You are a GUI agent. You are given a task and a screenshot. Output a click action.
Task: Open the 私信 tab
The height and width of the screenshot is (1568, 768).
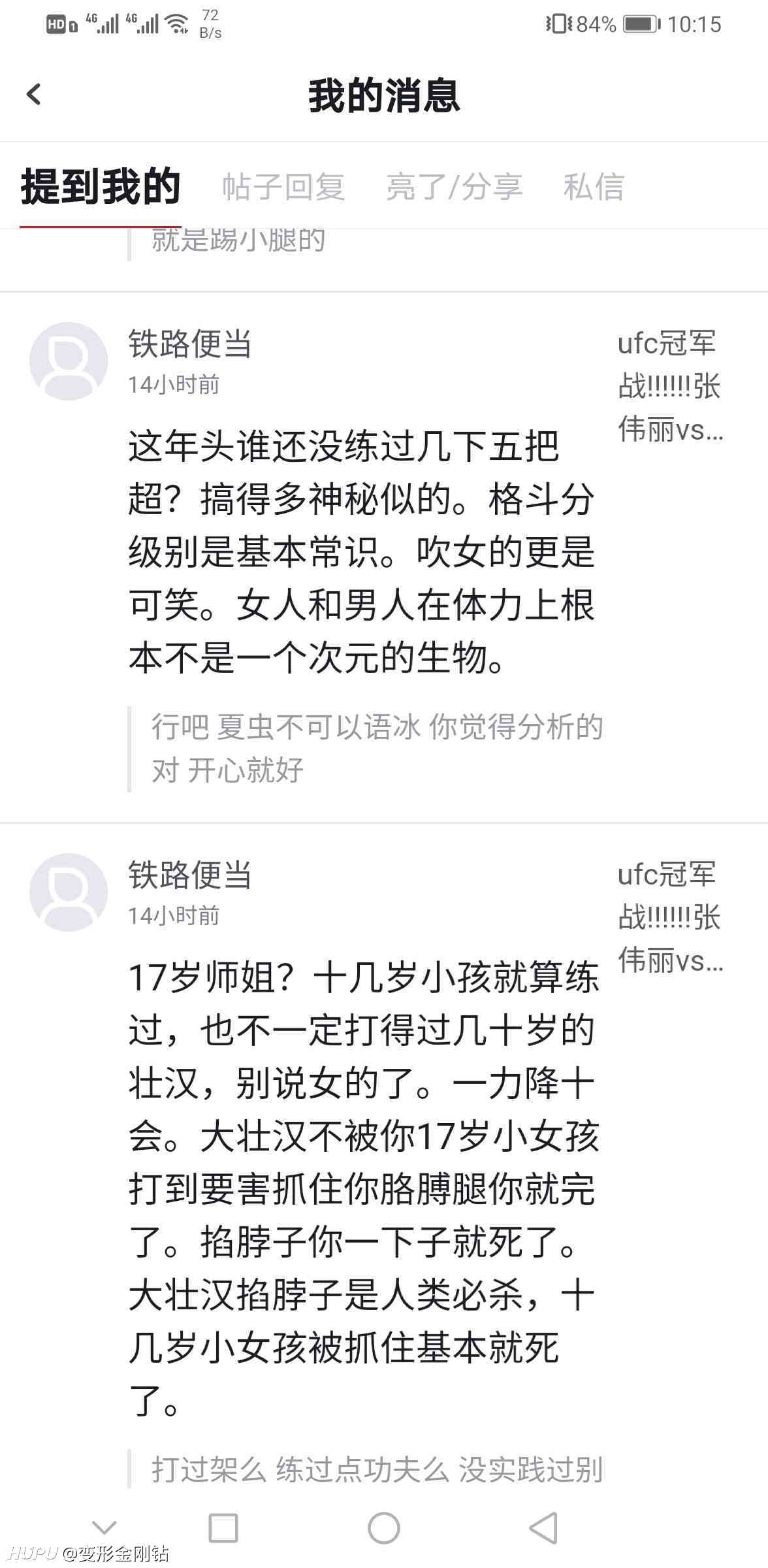594,187
